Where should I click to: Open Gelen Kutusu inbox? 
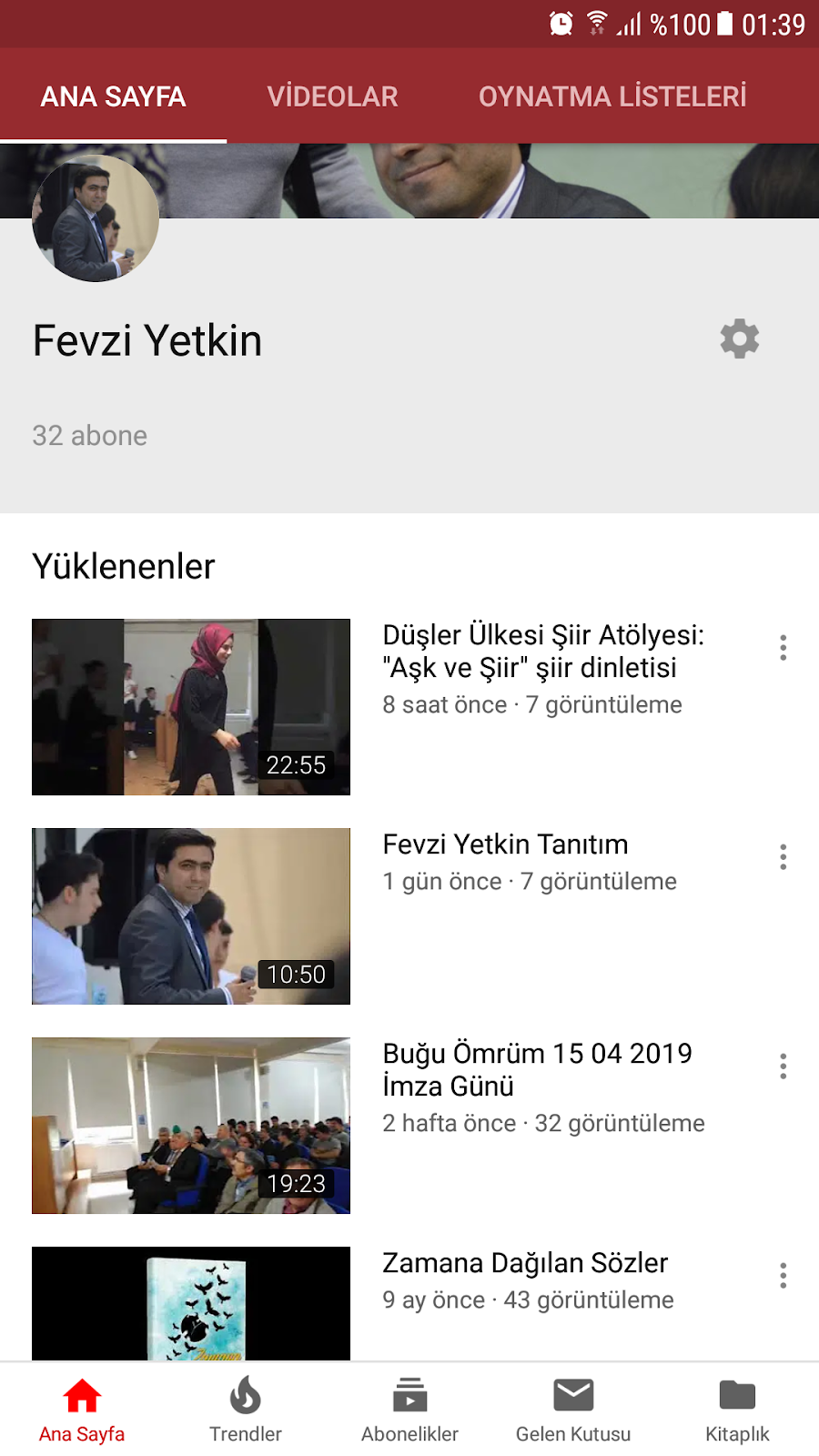[x=573, y=1409]
